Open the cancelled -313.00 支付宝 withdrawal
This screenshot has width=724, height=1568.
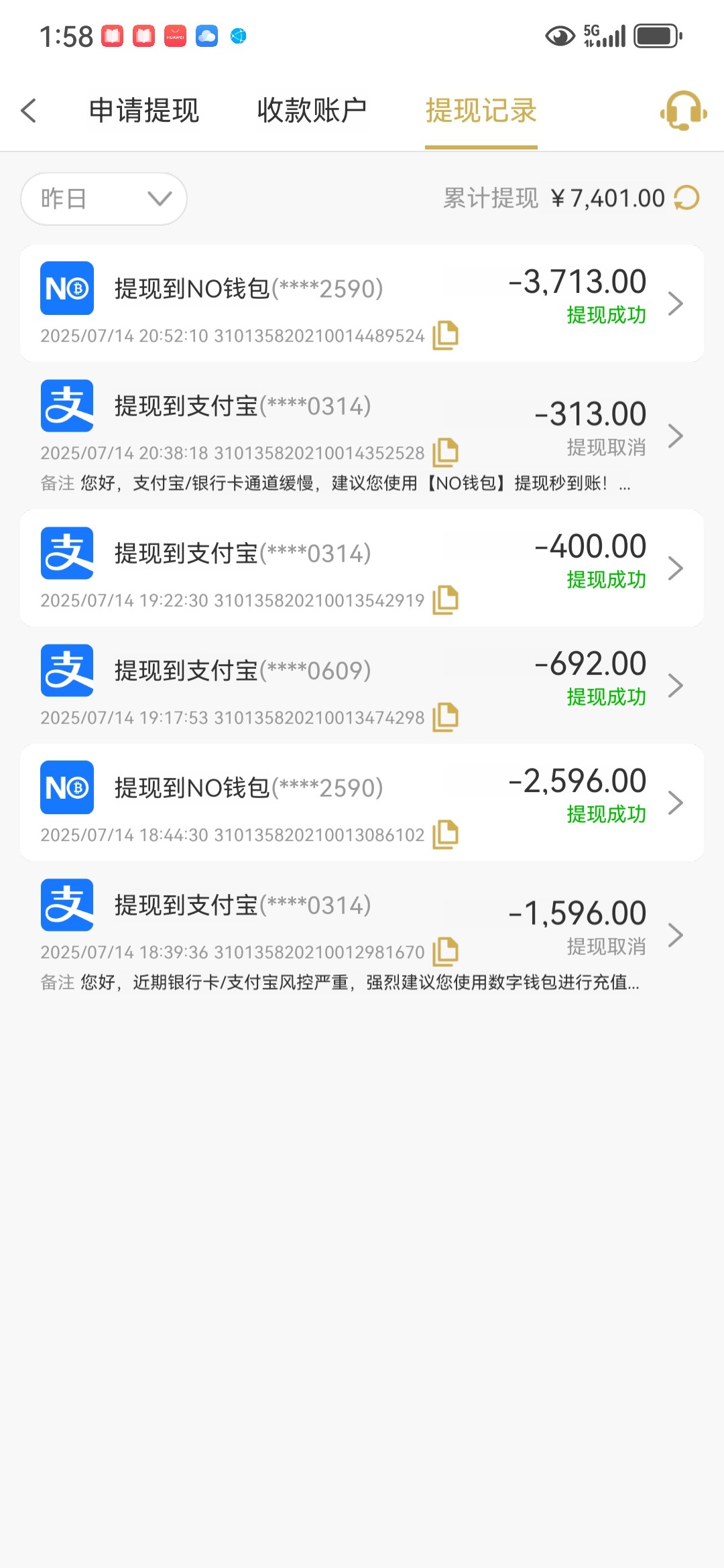675,436
